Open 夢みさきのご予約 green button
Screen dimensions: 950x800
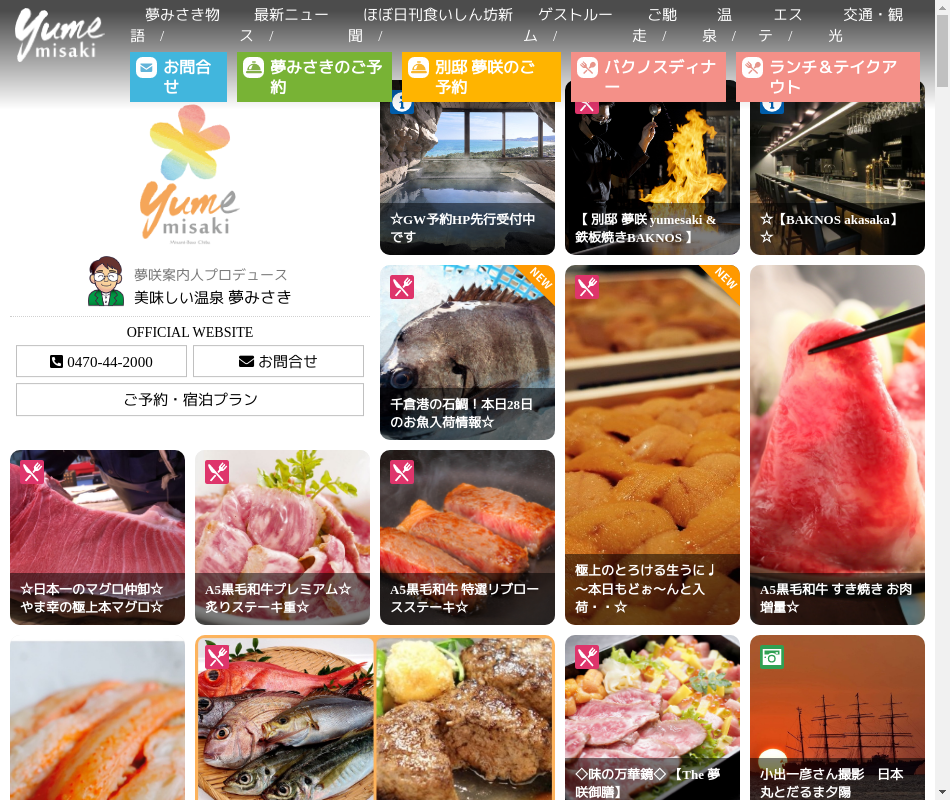pyautogui.click(x=314, y=77)
